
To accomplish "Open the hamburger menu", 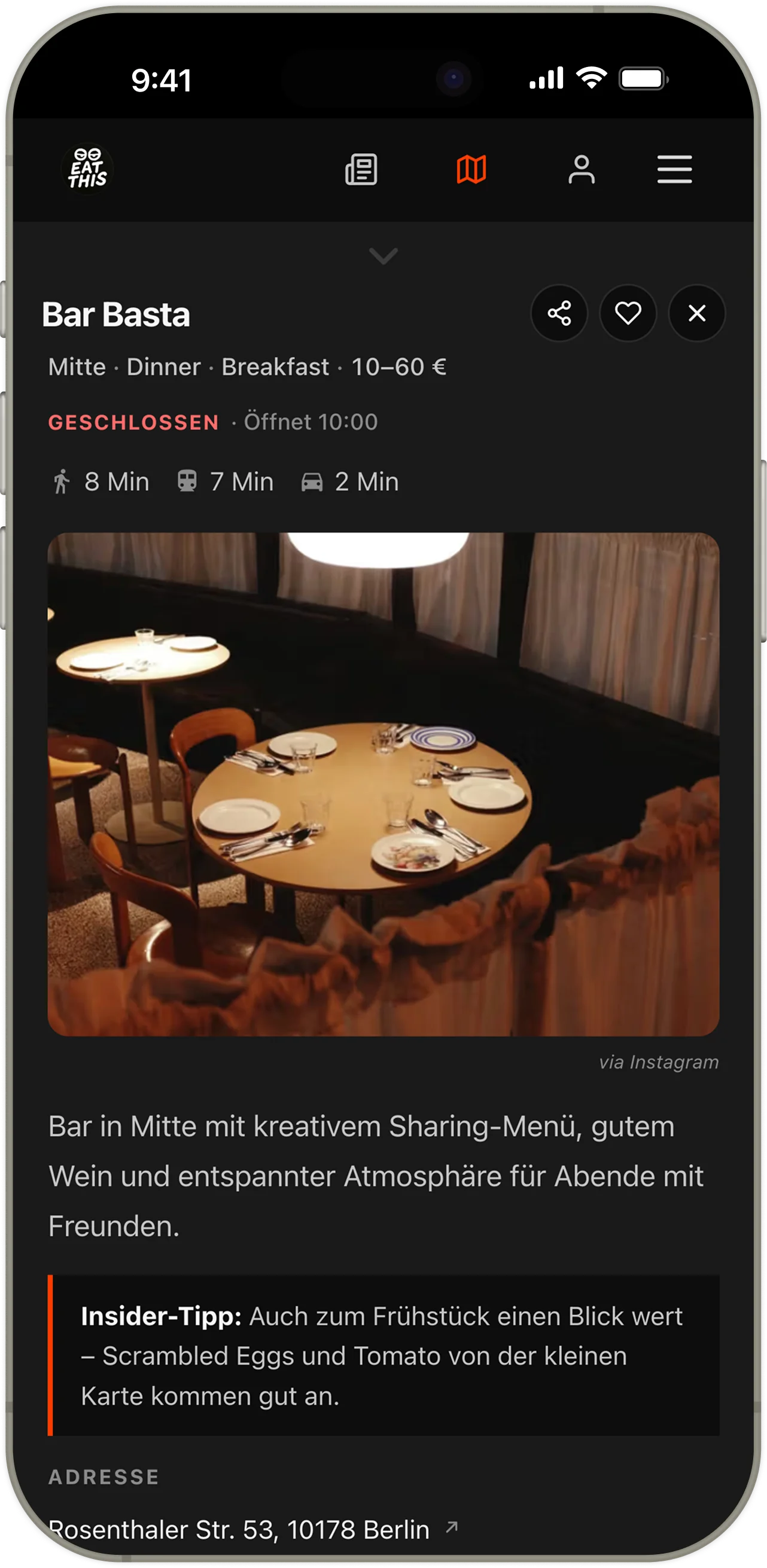I will point(674,169).
